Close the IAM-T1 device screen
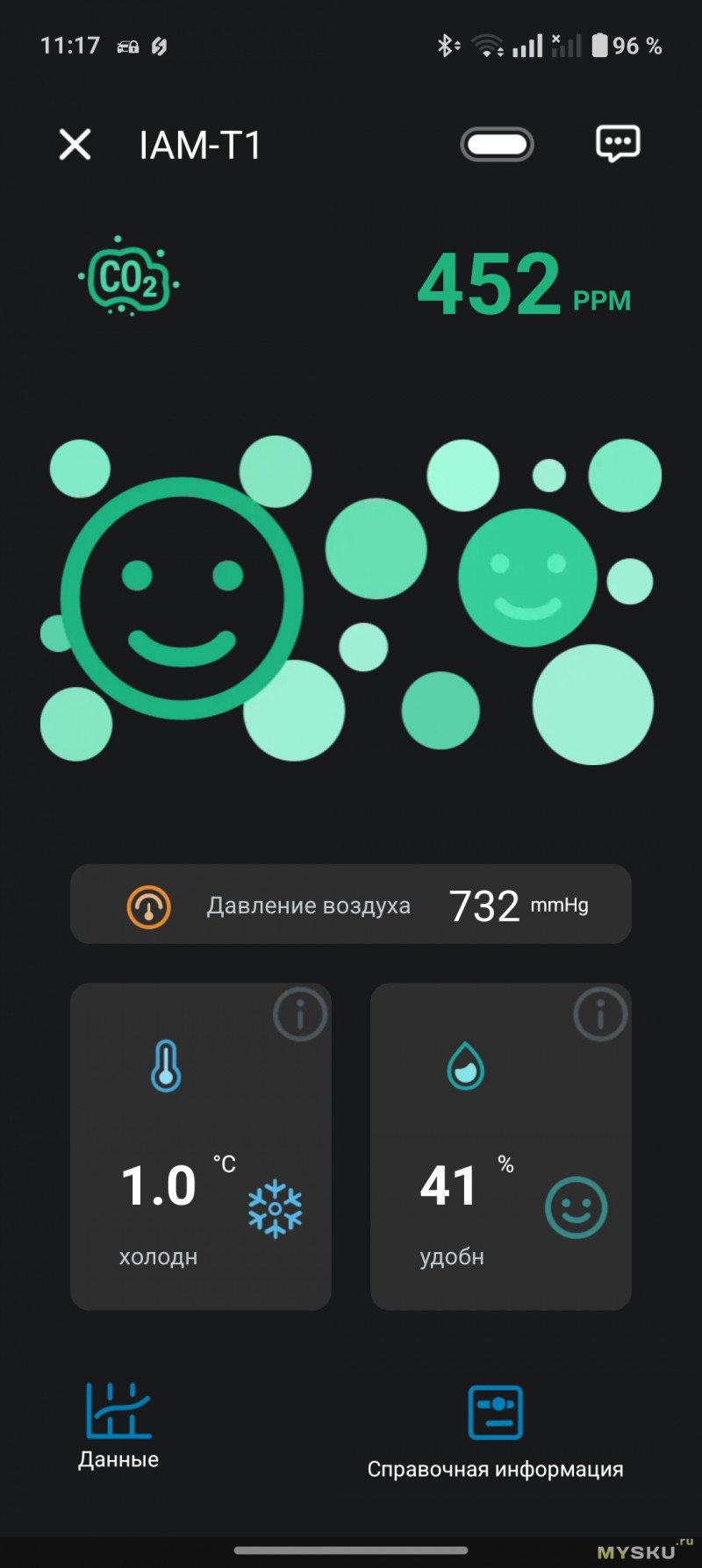702x1568 pixels. pyautogui.click(x=75, y=145)
